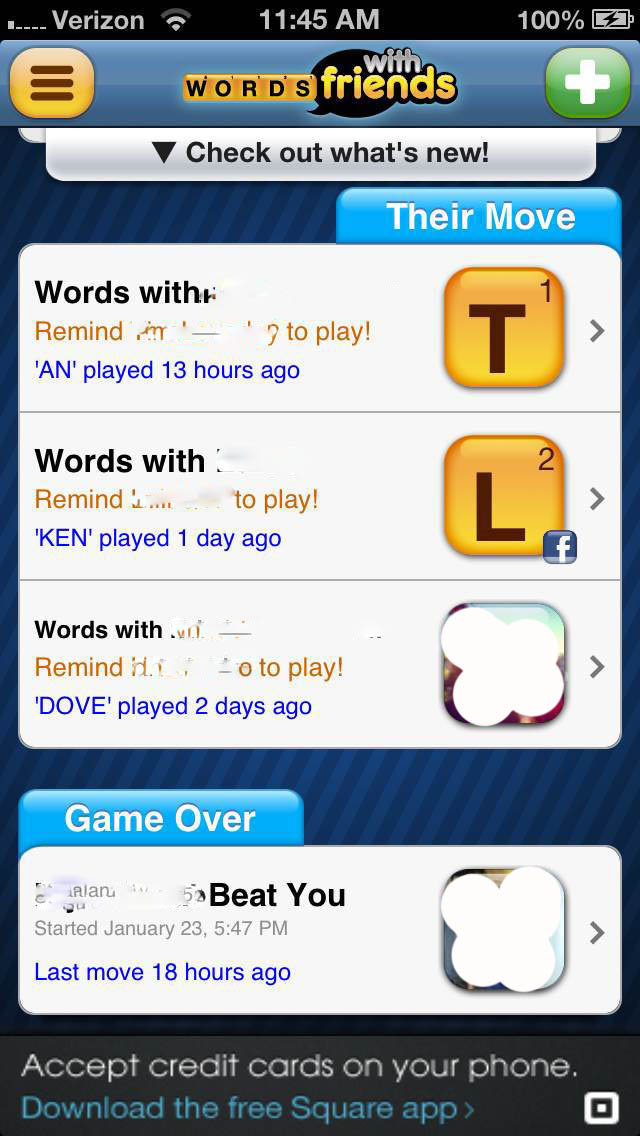Open the game where 'KEN' was played

pos(320,497)
